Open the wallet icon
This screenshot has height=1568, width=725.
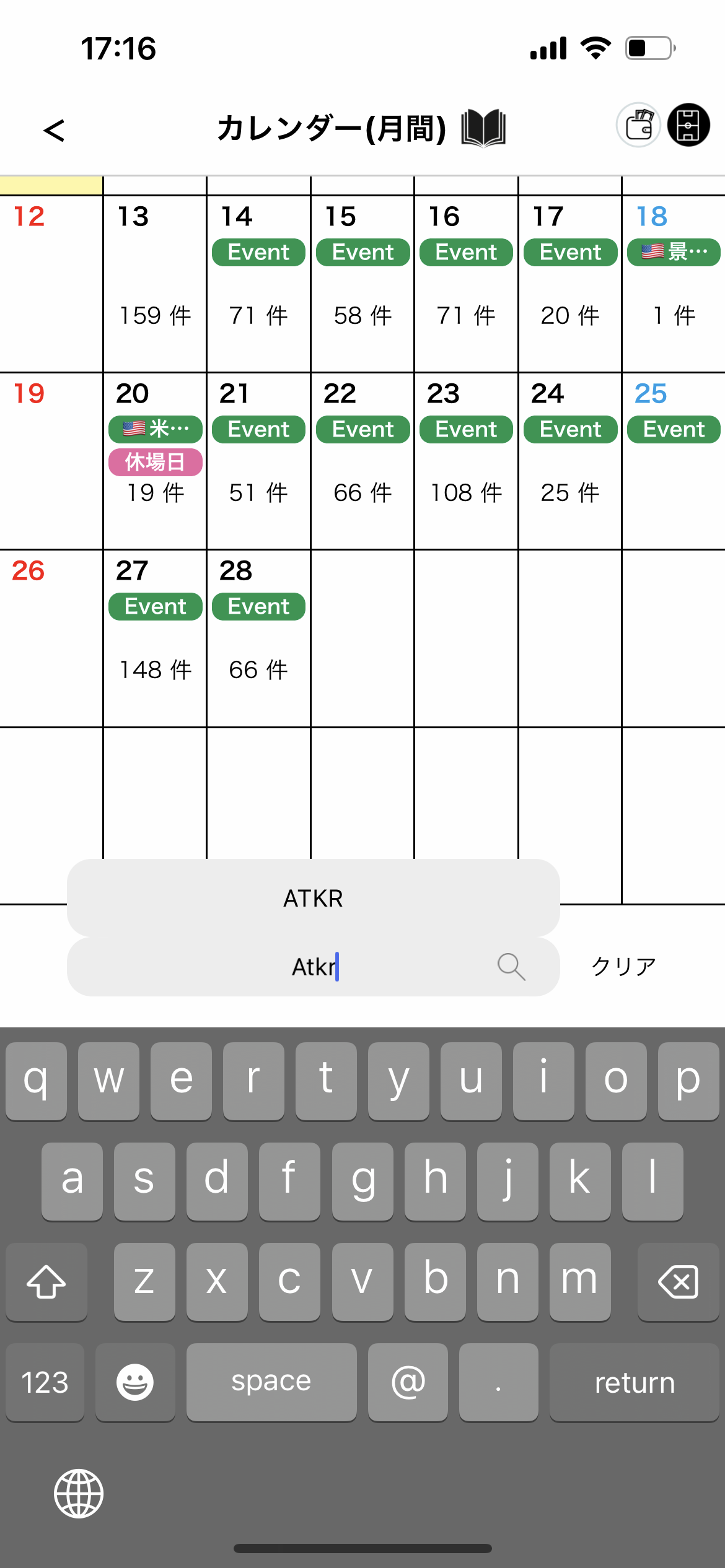tap(639, 125)
